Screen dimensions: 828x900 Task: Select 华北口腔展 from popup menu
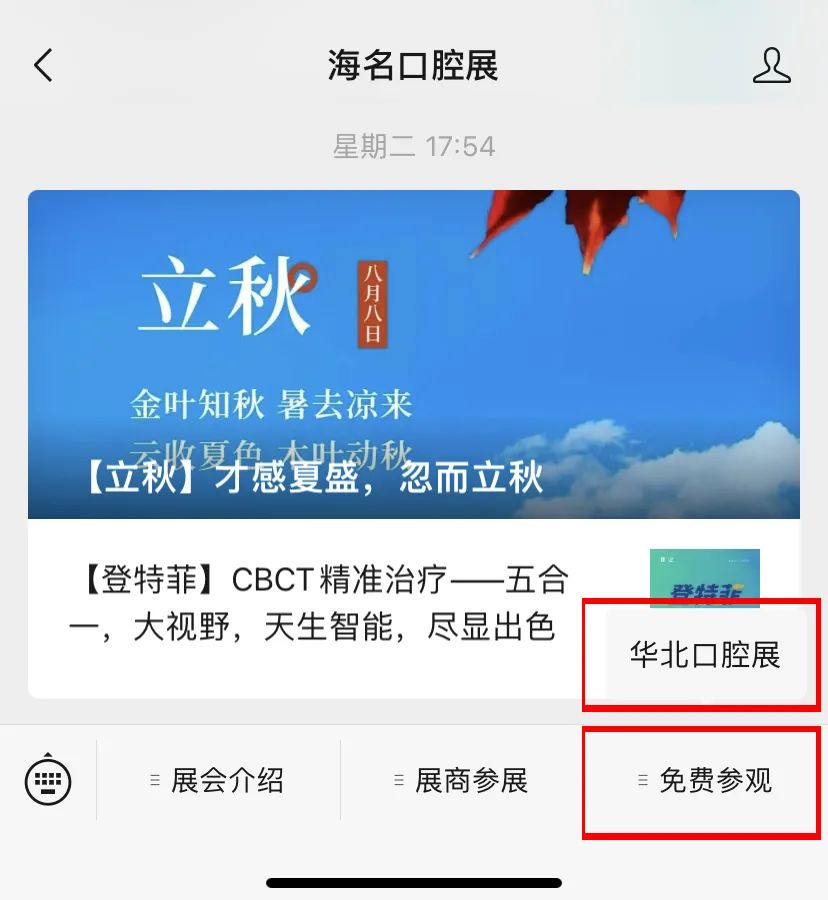pos(705,656)
